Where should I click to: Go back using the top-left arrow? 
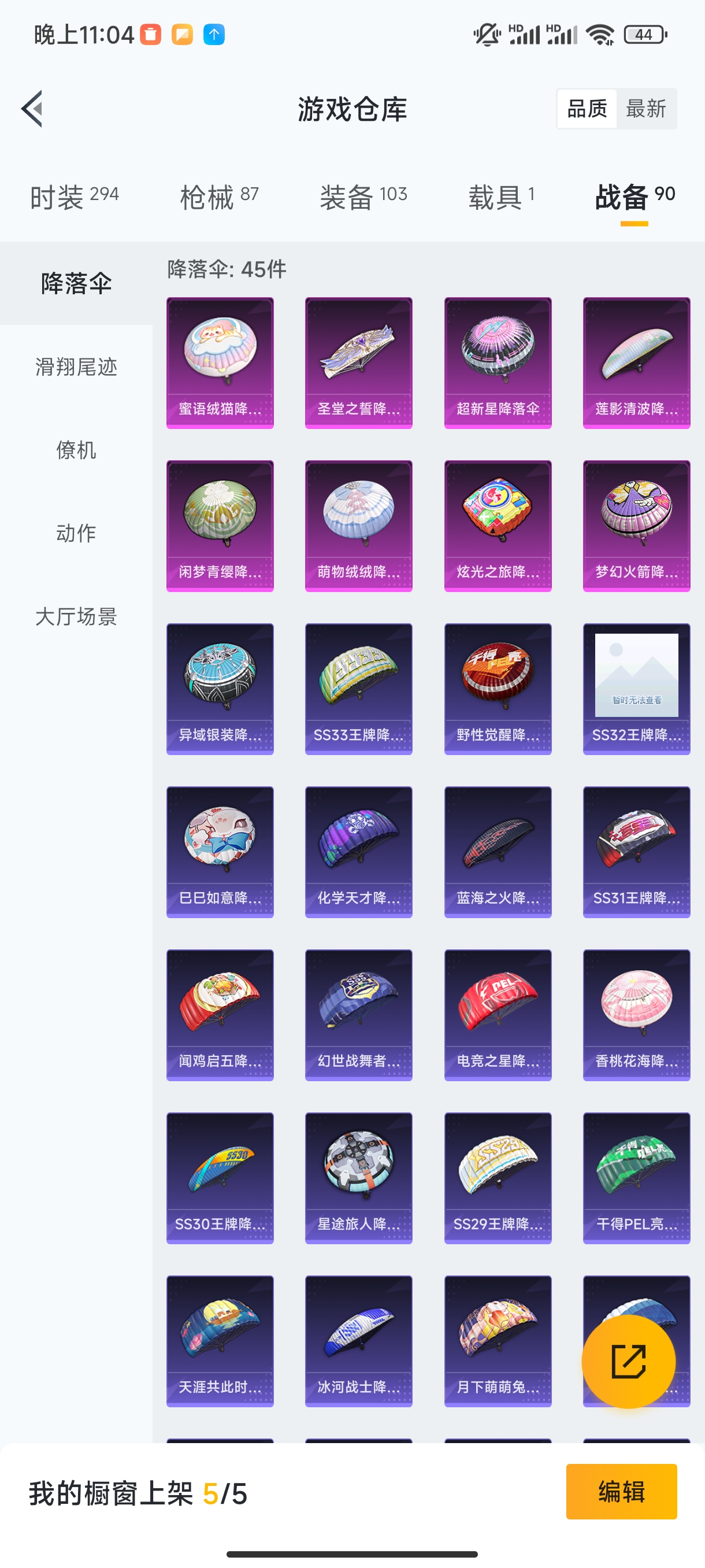click(x=32, y=109)
